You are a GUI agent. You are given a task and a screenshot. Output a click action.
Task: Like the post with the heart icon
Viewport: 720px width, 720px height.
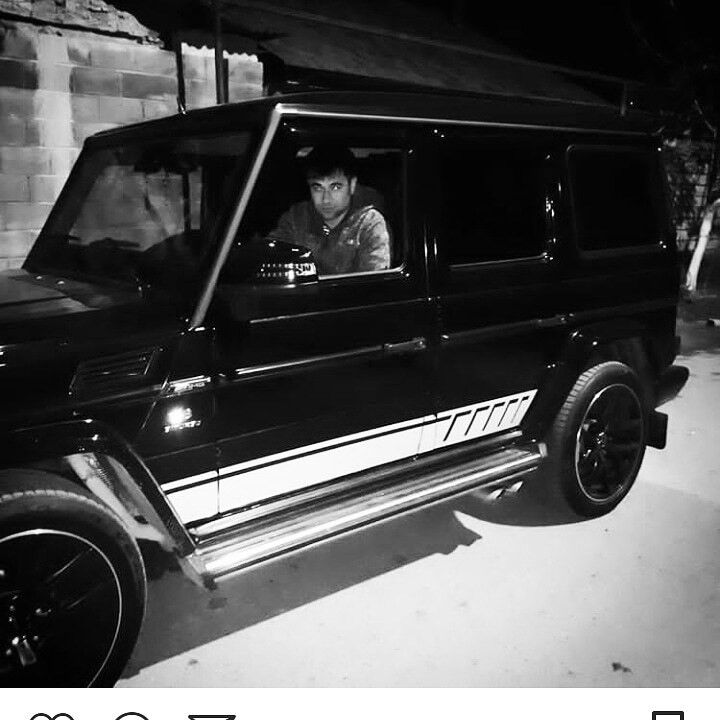(51, 715)
